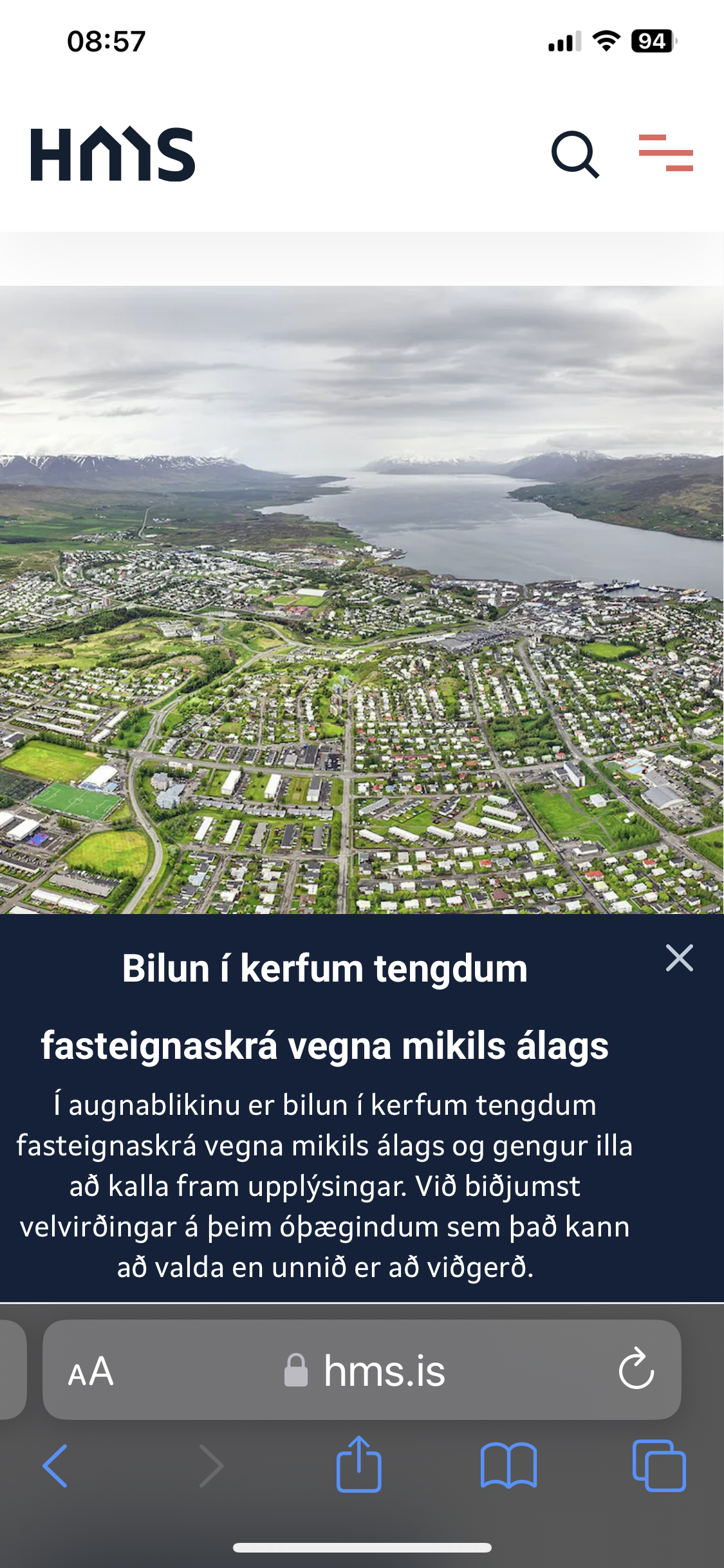Open the hamburger menu

665,153
